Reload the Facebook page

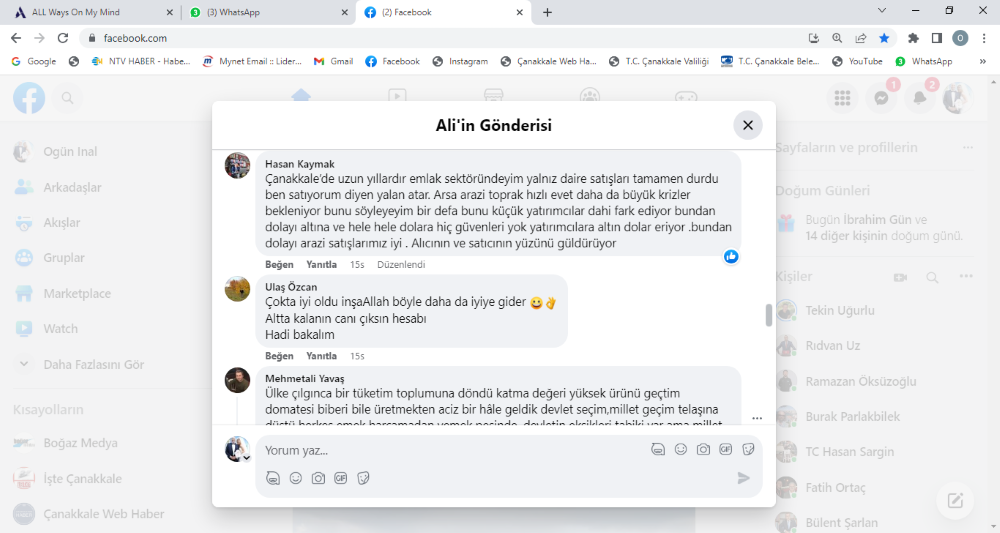tap(63, 38)
